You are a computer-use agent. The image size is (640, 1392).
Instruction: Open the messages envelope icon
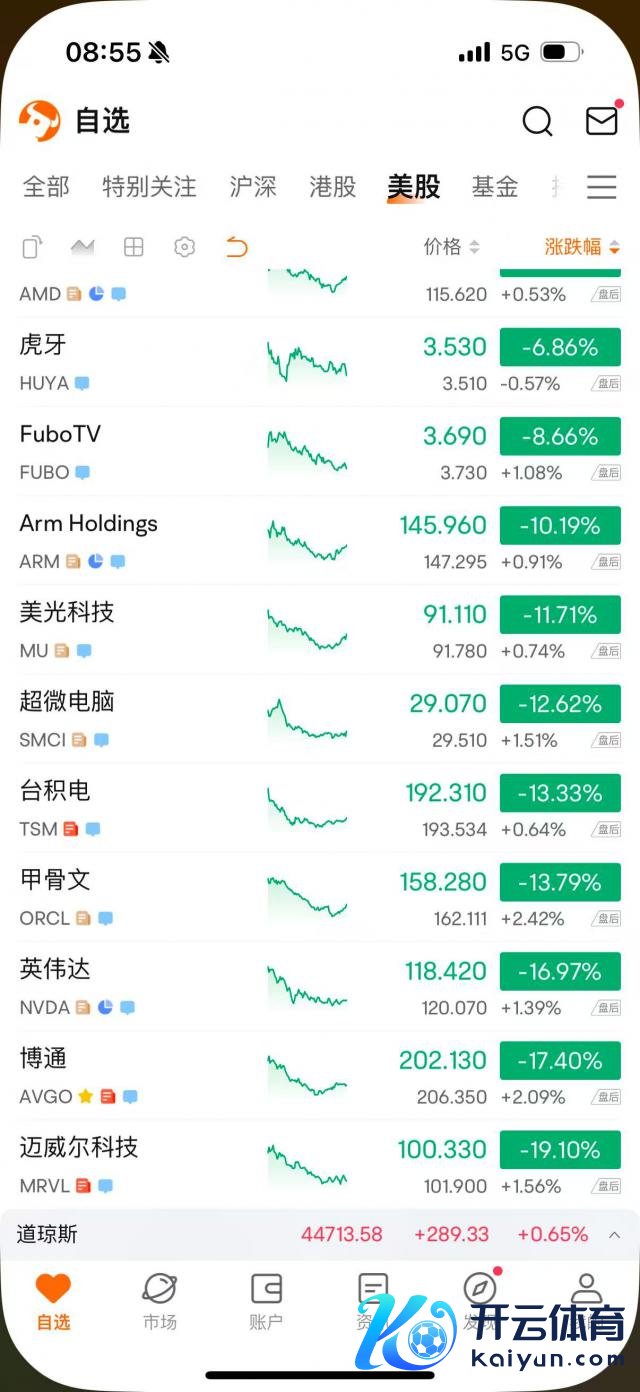601,121
